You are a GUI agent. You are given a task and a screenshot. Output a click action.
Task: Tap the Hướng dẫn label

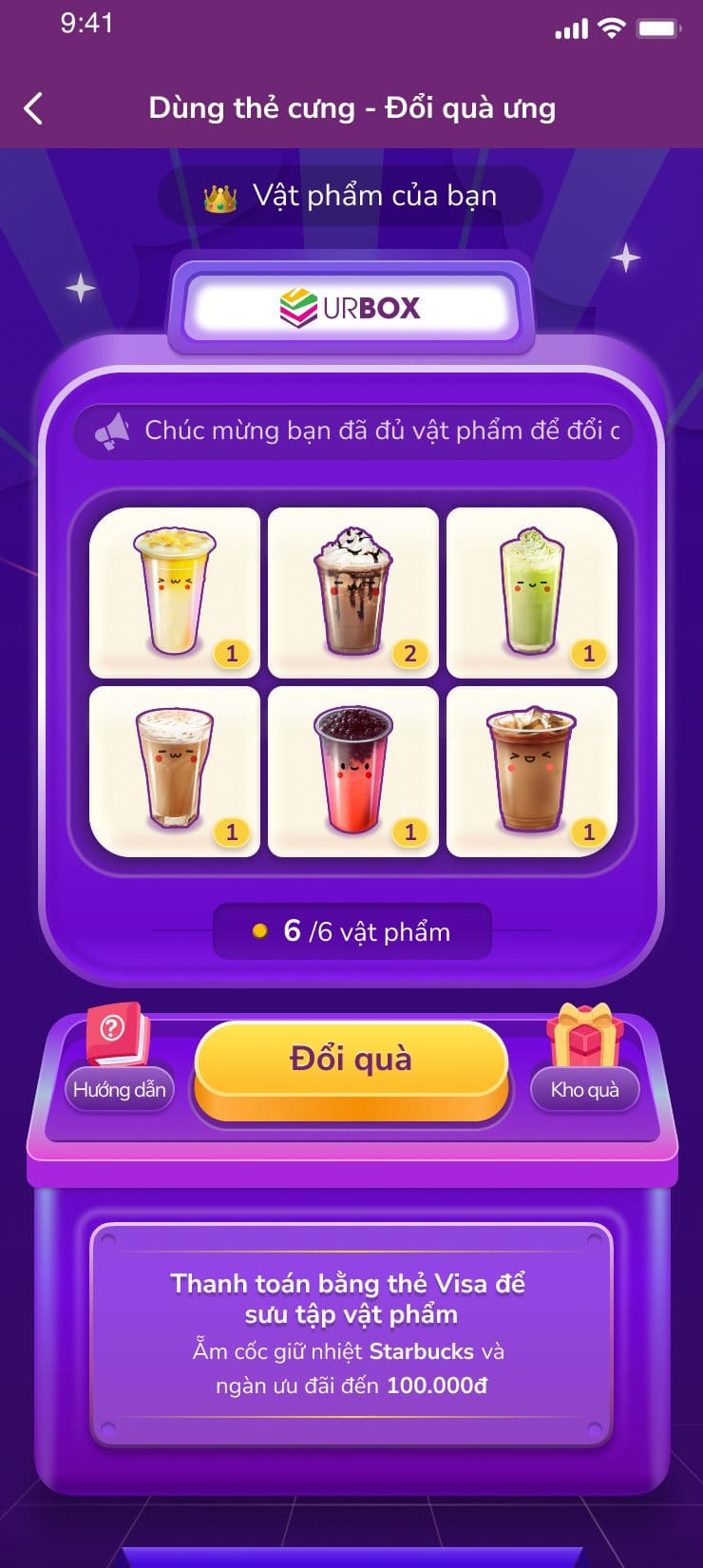click(x=120, y=1090)
